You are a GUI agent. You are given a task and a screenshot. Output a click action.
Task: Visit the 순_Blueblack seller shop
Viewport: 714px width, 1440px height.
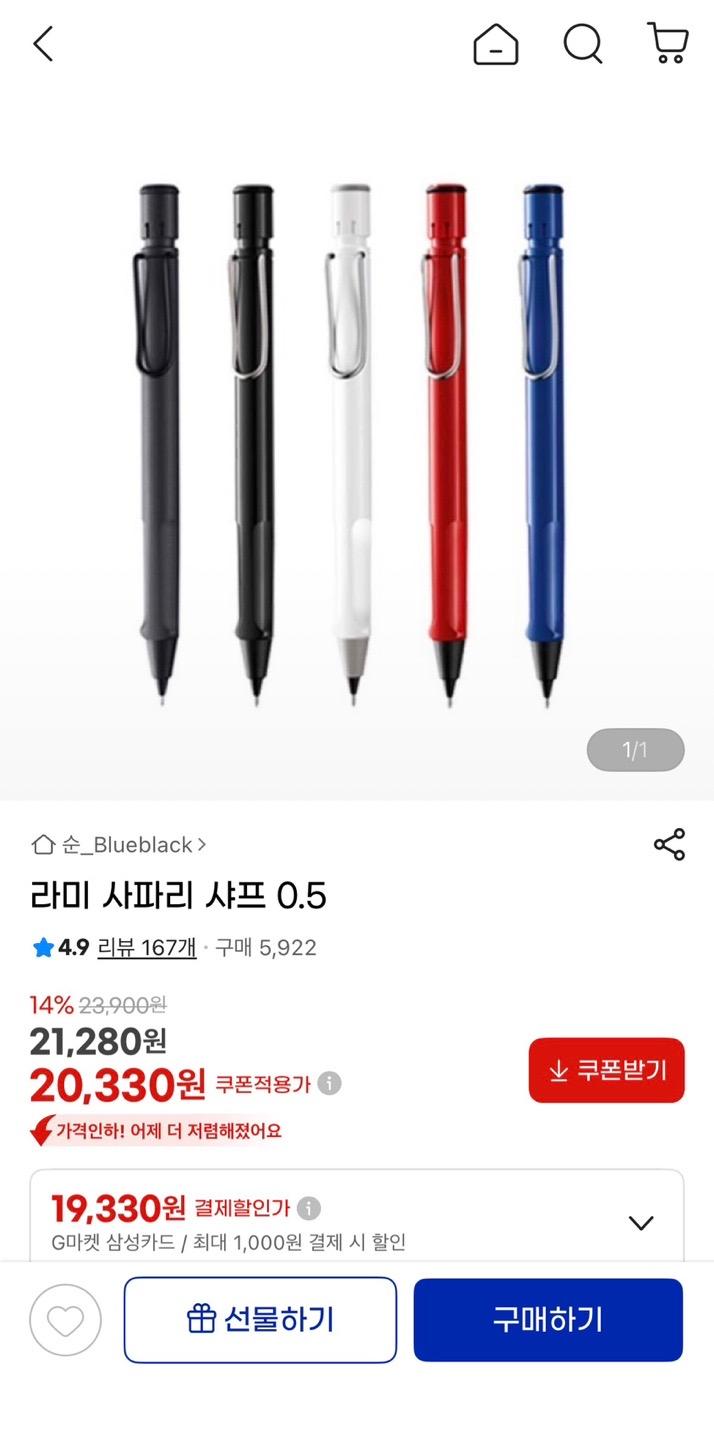pyautogui.click(x=120, y=845)
